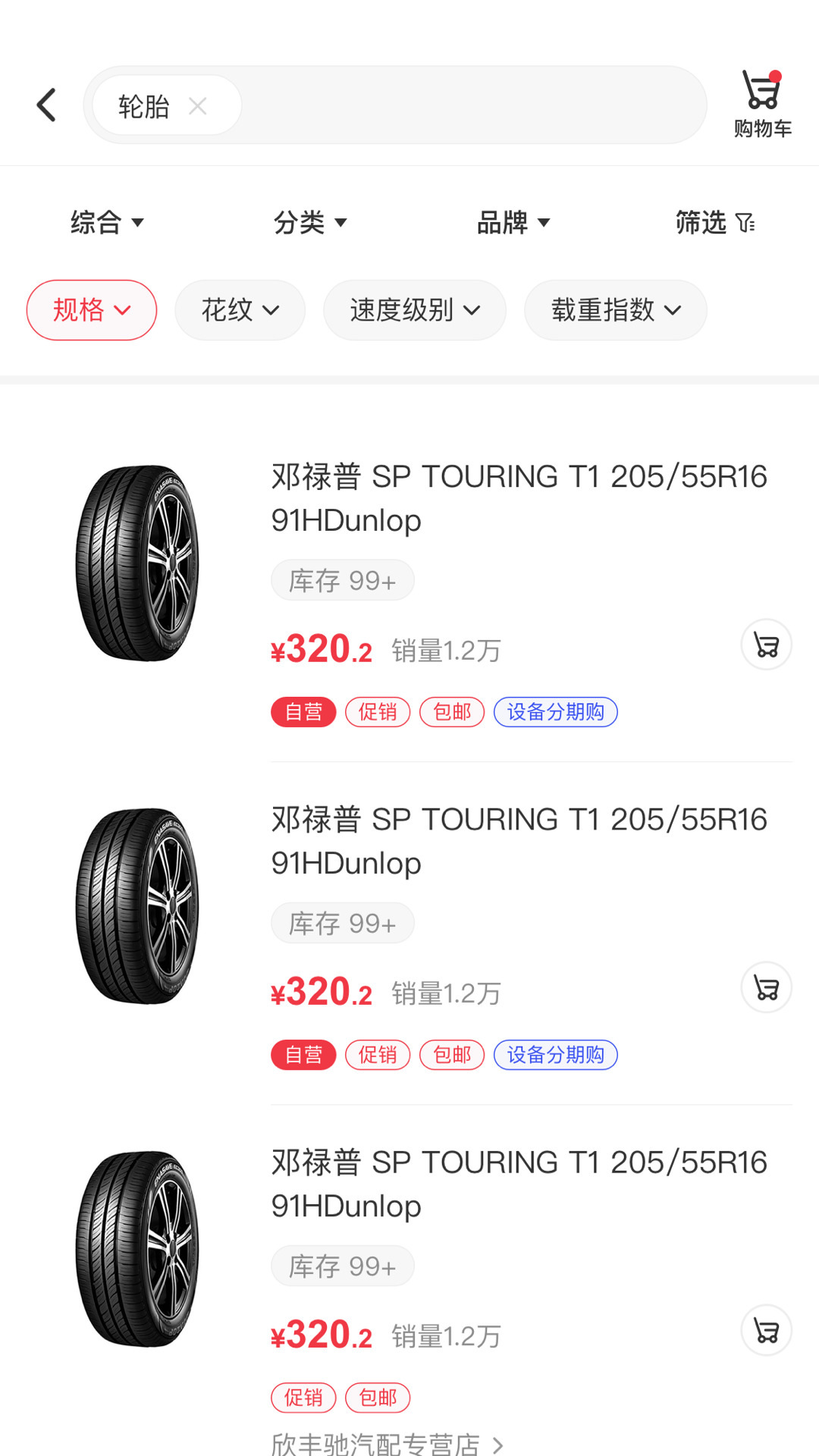Open the 花纹 tread pattern dropdown
Image resolution: width=819 pixels, height=1456 pixels.
point(240,309)
